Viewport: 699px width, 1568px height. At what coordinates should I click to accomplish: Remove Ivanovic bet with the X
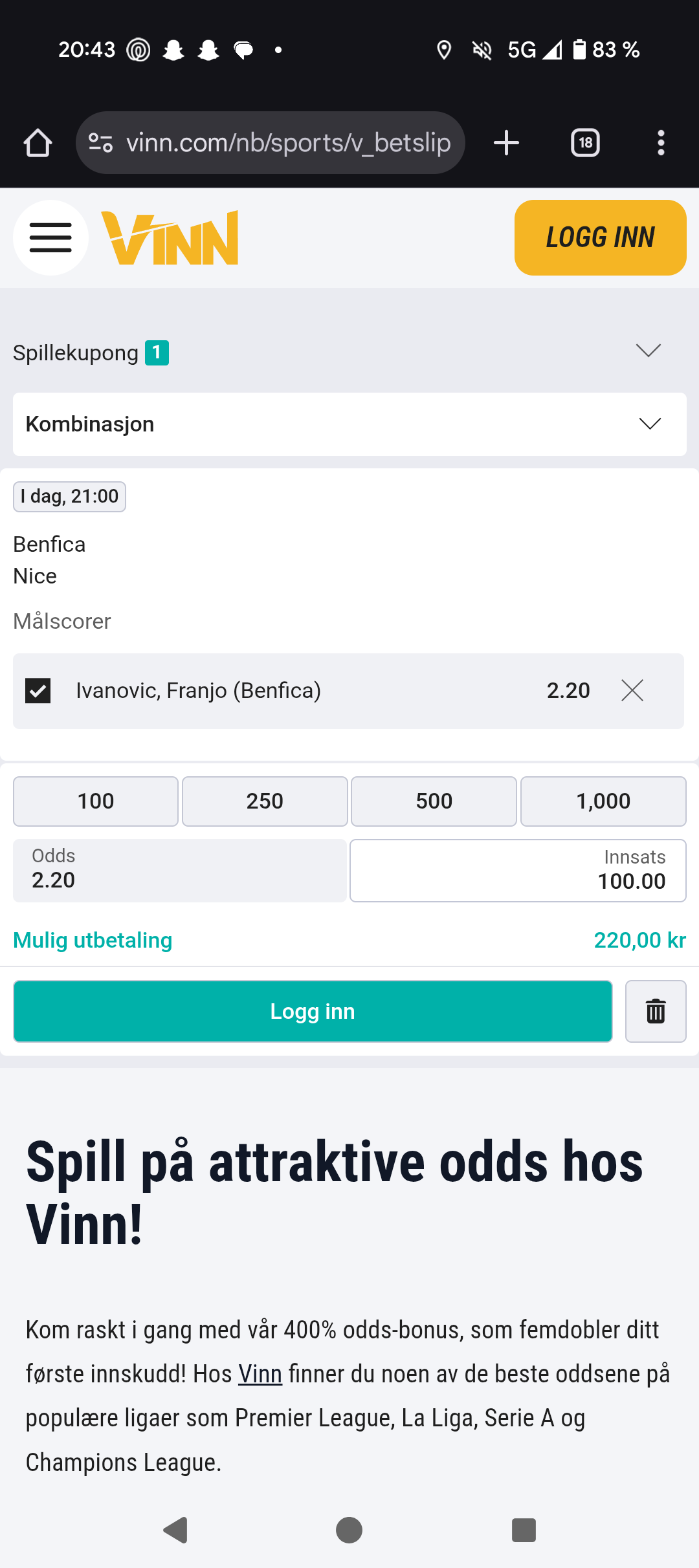coord(632,691)
